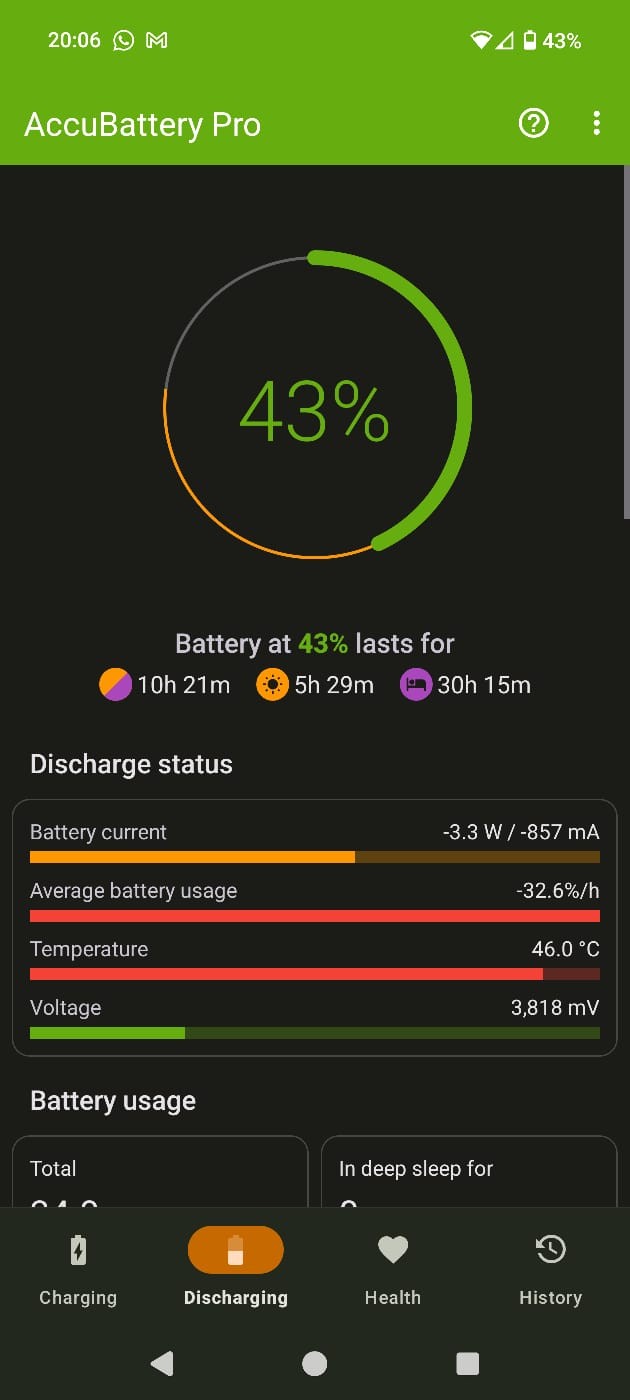Tap the system back button
Screen dimensions: 630x1400
(162, 1363)
